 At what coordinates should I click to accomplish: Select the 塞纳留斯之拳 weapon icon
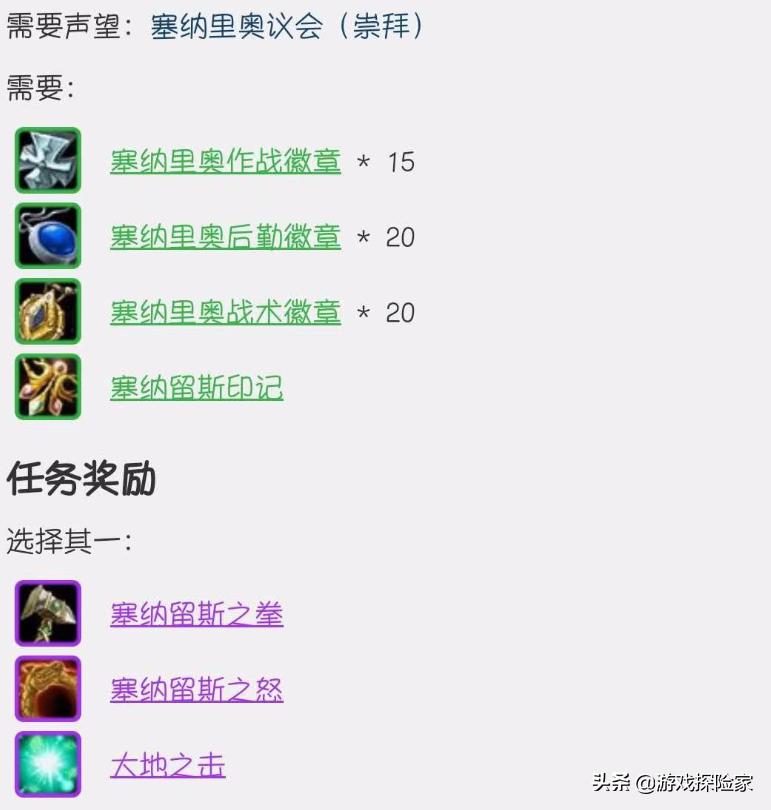pos(47,614)
